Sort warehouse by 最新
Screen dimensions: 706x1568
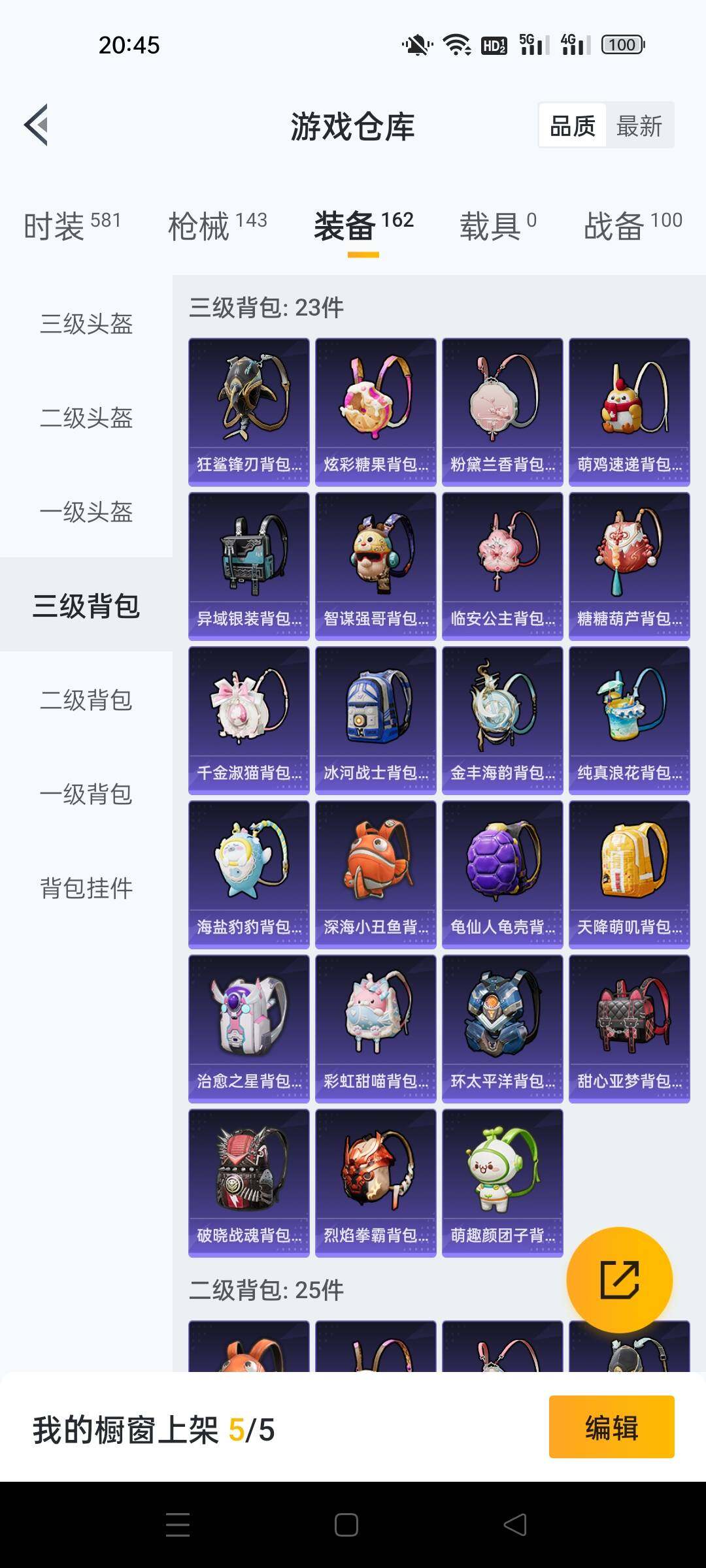(639, 125)
